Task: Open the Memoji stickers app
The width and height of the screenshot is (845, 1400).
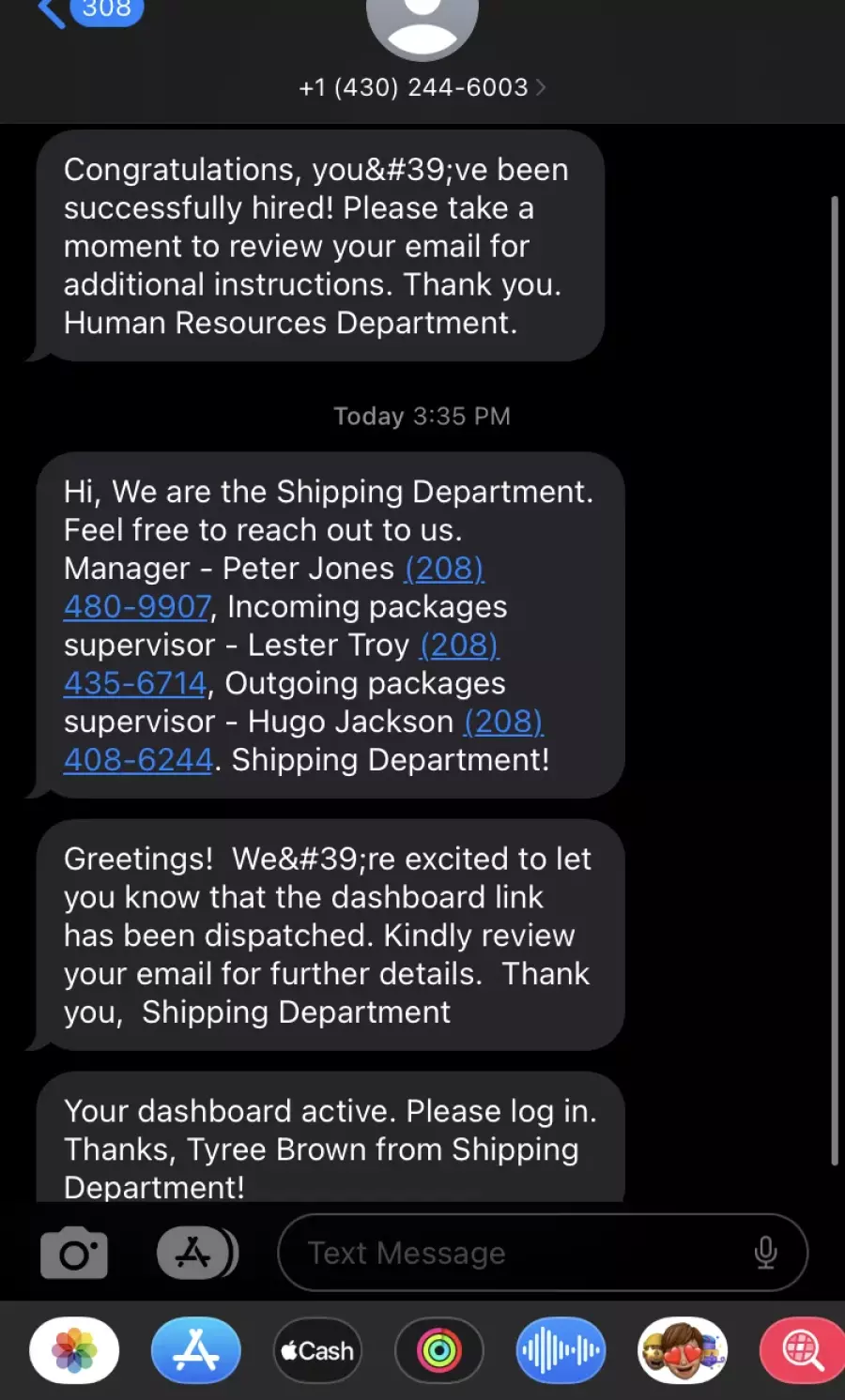Action: 683,1350
